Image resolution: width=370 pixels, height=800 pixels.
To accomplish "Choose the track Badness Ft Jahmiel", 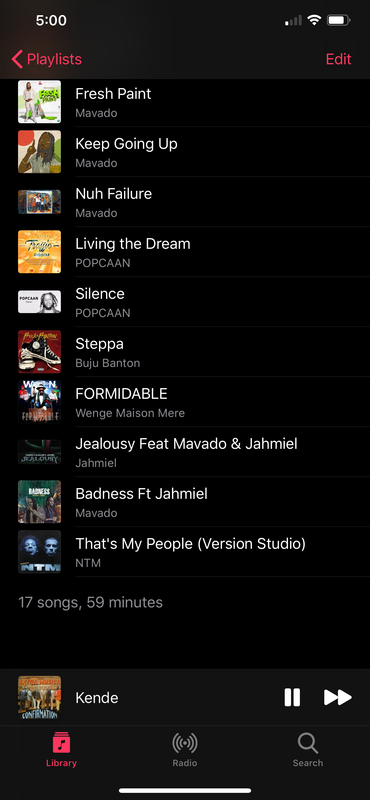I will [185, 502].
